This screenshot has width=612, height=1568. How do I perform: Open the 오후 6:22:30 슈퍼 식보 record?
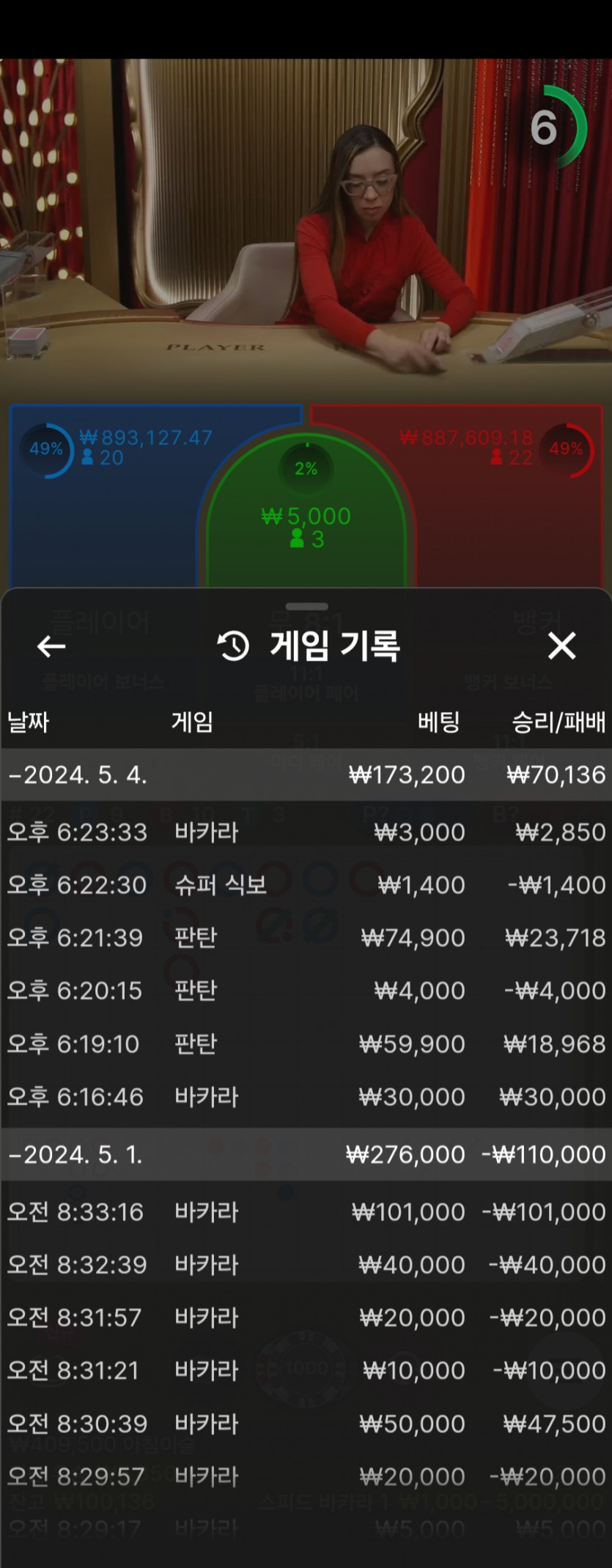306,885
